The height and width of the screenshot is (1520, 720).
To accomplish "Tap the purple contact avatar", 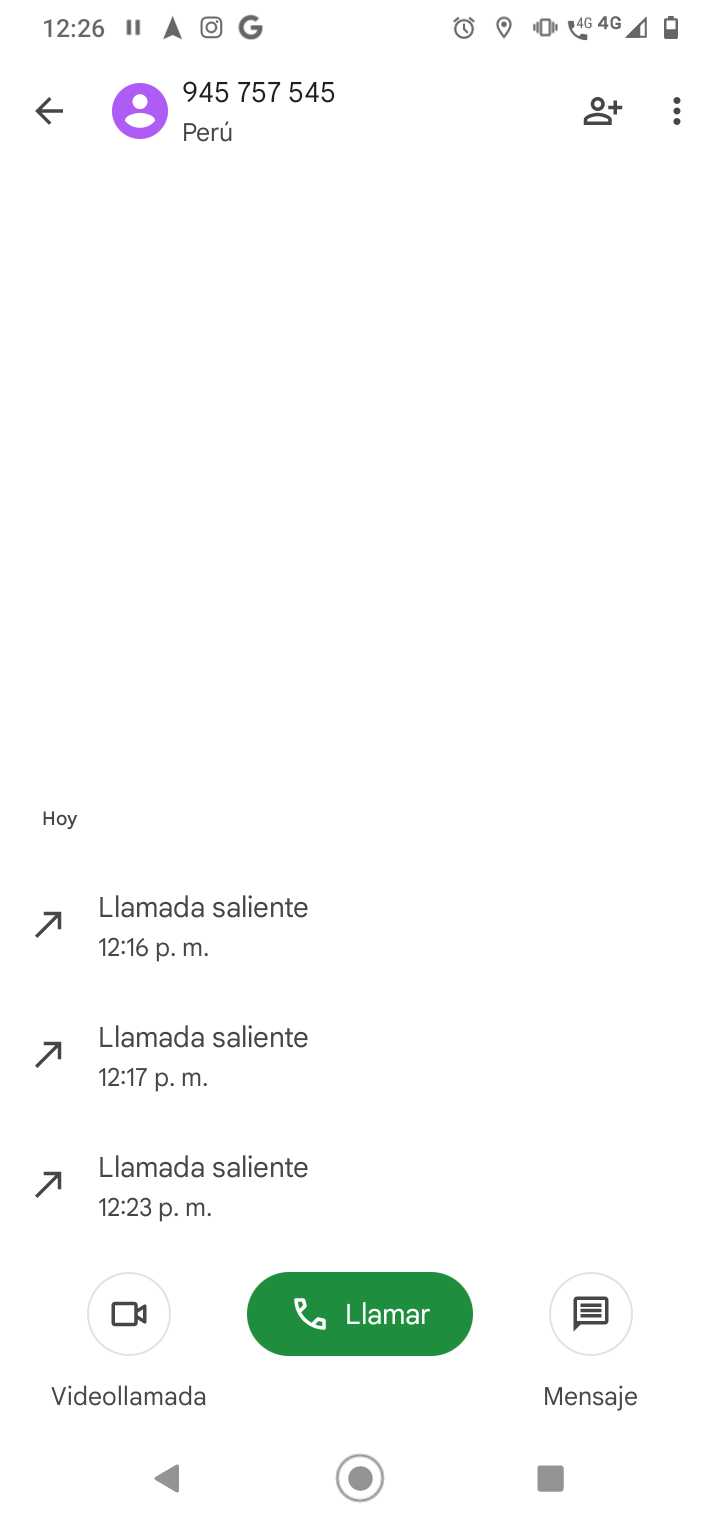I will [140, 111].
